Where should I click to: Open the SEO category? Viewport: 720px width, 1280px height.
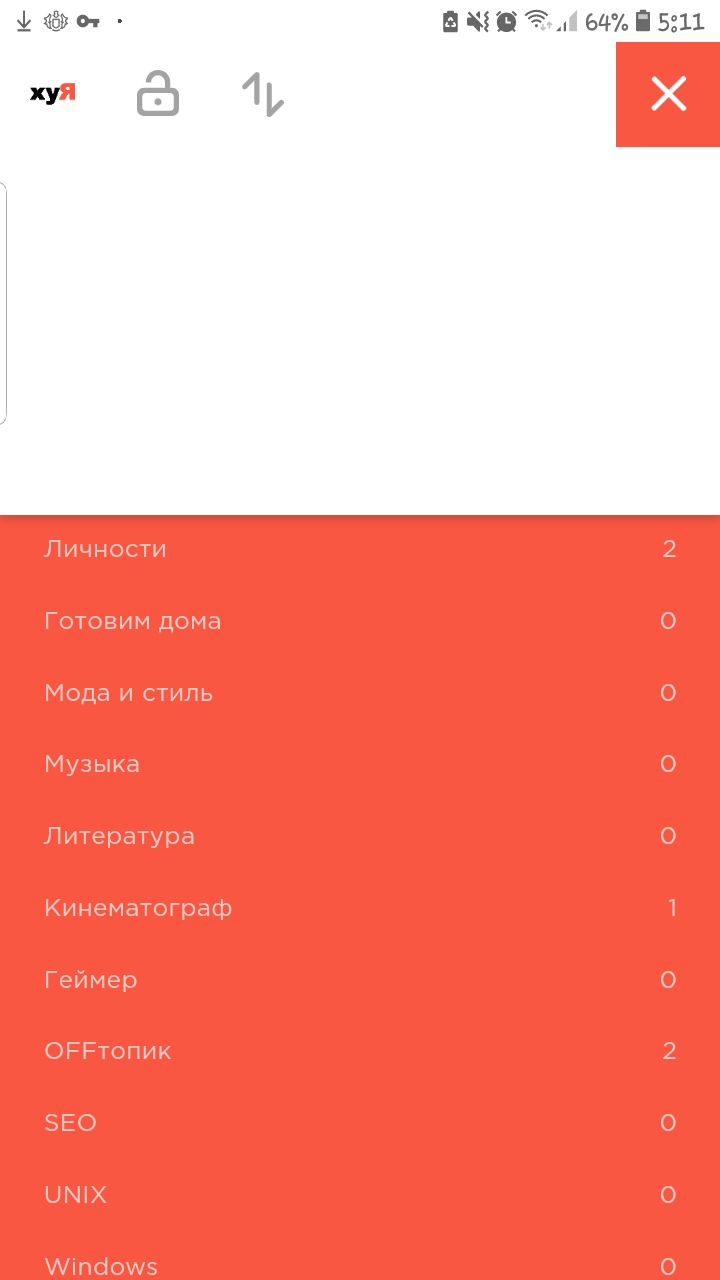[x=70, y=1123]
